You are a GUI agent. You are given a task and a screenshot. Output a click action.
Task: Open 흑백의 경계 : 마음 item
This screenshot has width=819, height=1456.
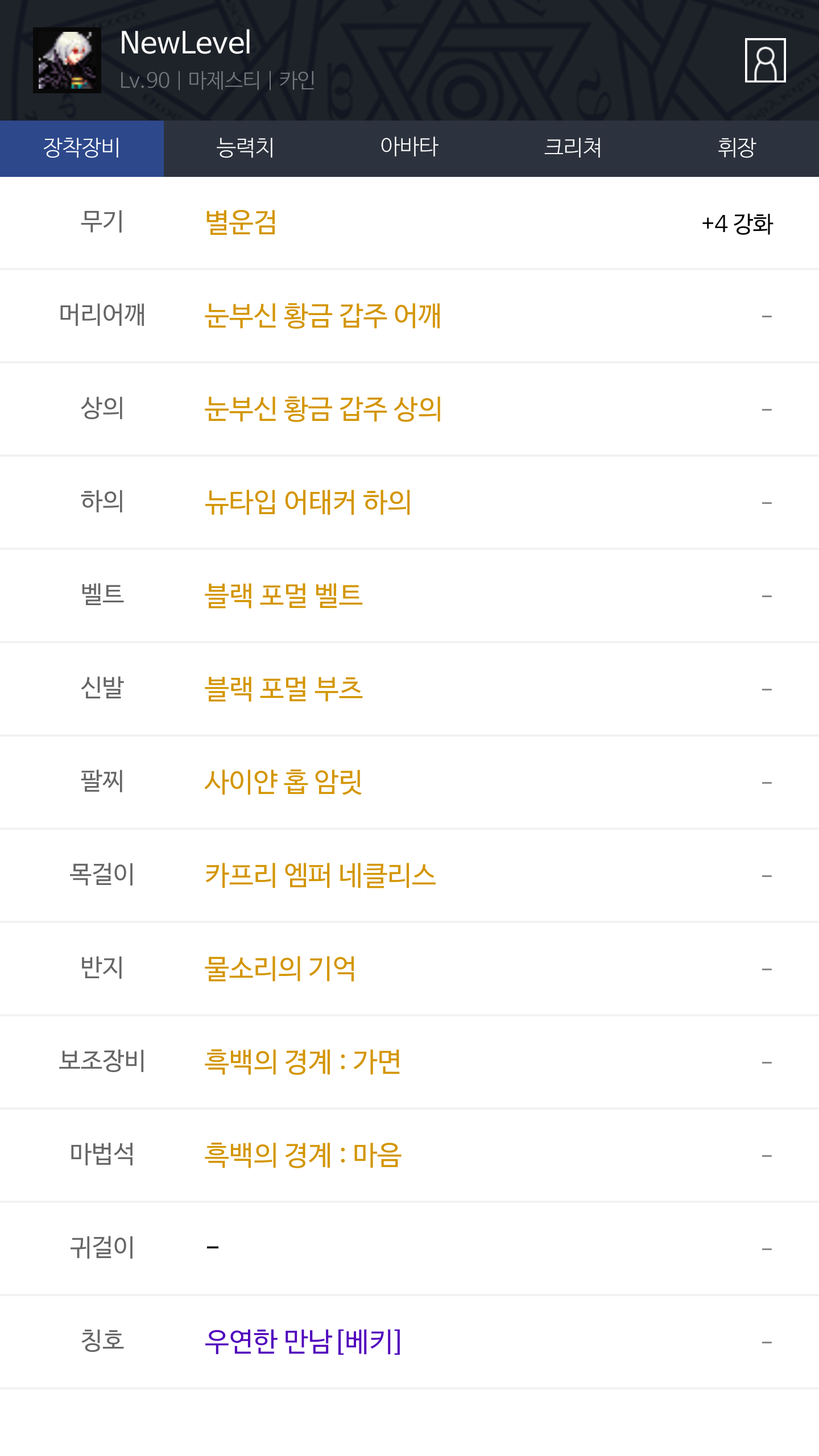(x=303, y=1155)
